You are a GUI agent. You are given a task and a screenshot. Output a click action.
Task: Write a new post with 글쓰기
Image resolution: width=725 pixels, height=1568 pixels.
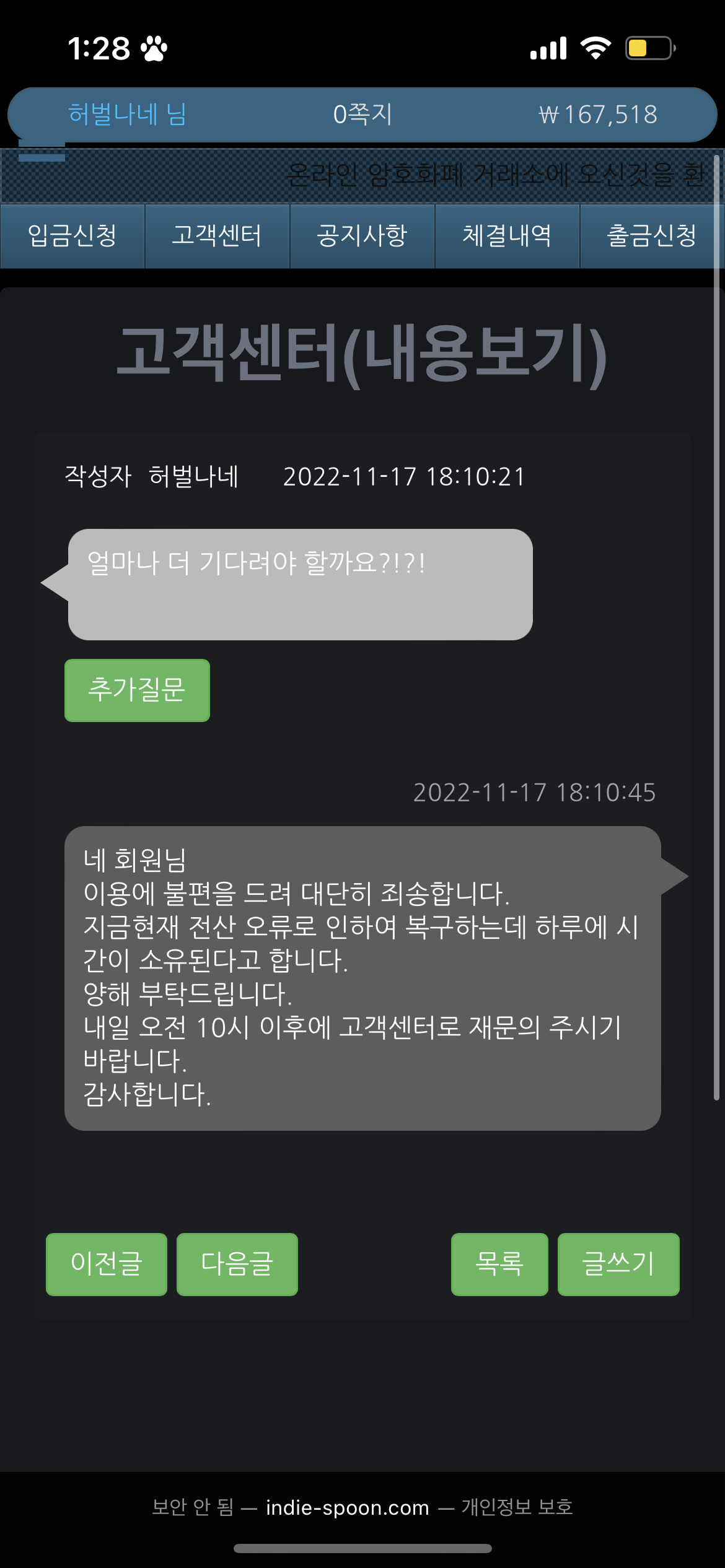pos(618,1264)
